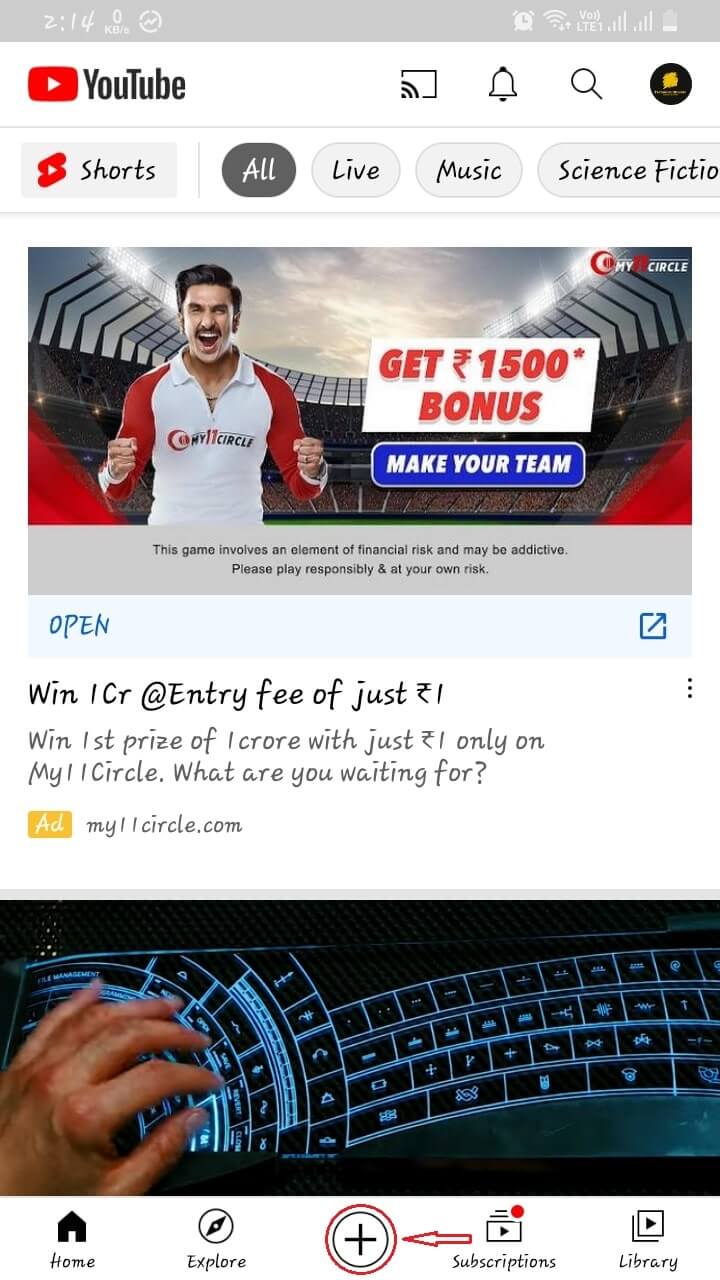Image resolution: width=720 pixels, height=1280 pixels.
Task: Open the Library tab
Action: click(648, 1239)
